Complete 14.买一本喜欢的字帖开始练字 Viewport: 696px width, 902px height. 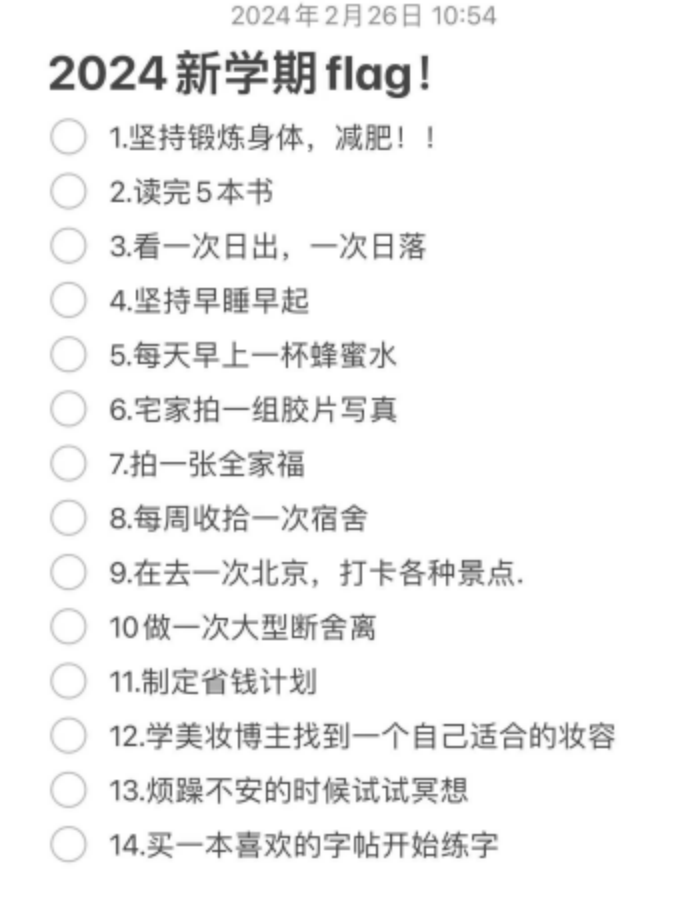(68, 845)
